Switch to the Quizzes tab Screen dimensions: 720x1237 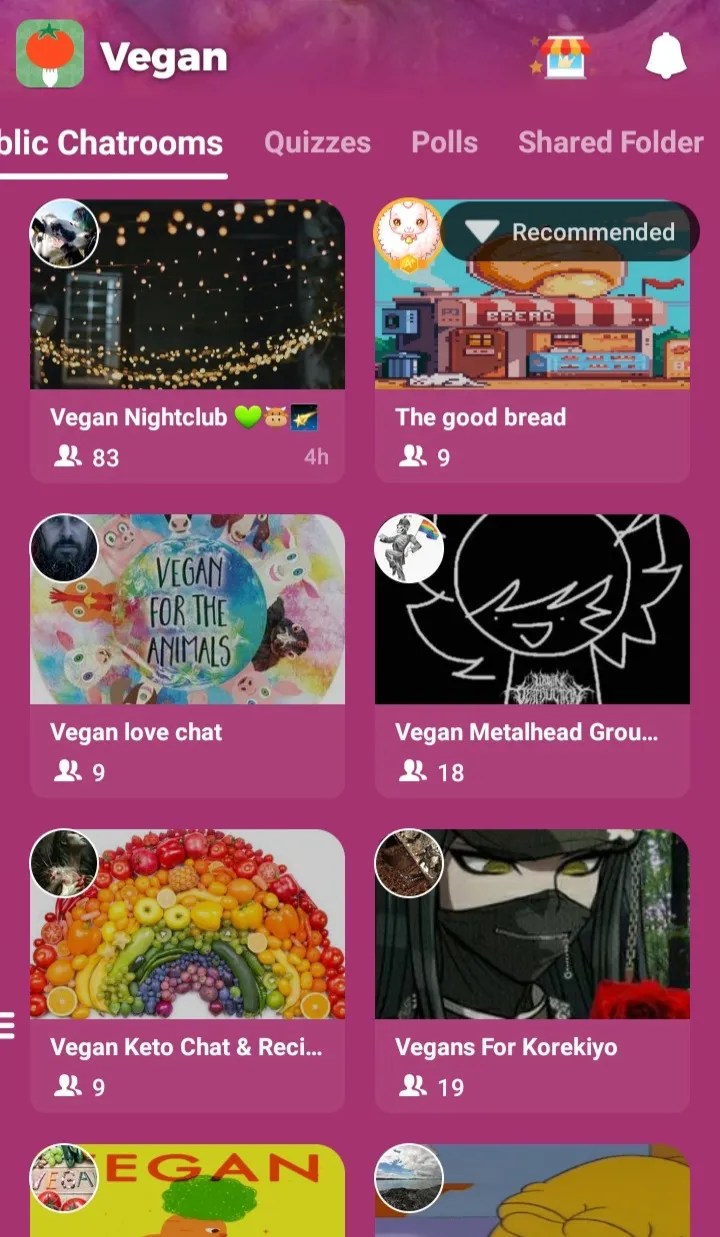pyautogui.click(x=317, y=142)
